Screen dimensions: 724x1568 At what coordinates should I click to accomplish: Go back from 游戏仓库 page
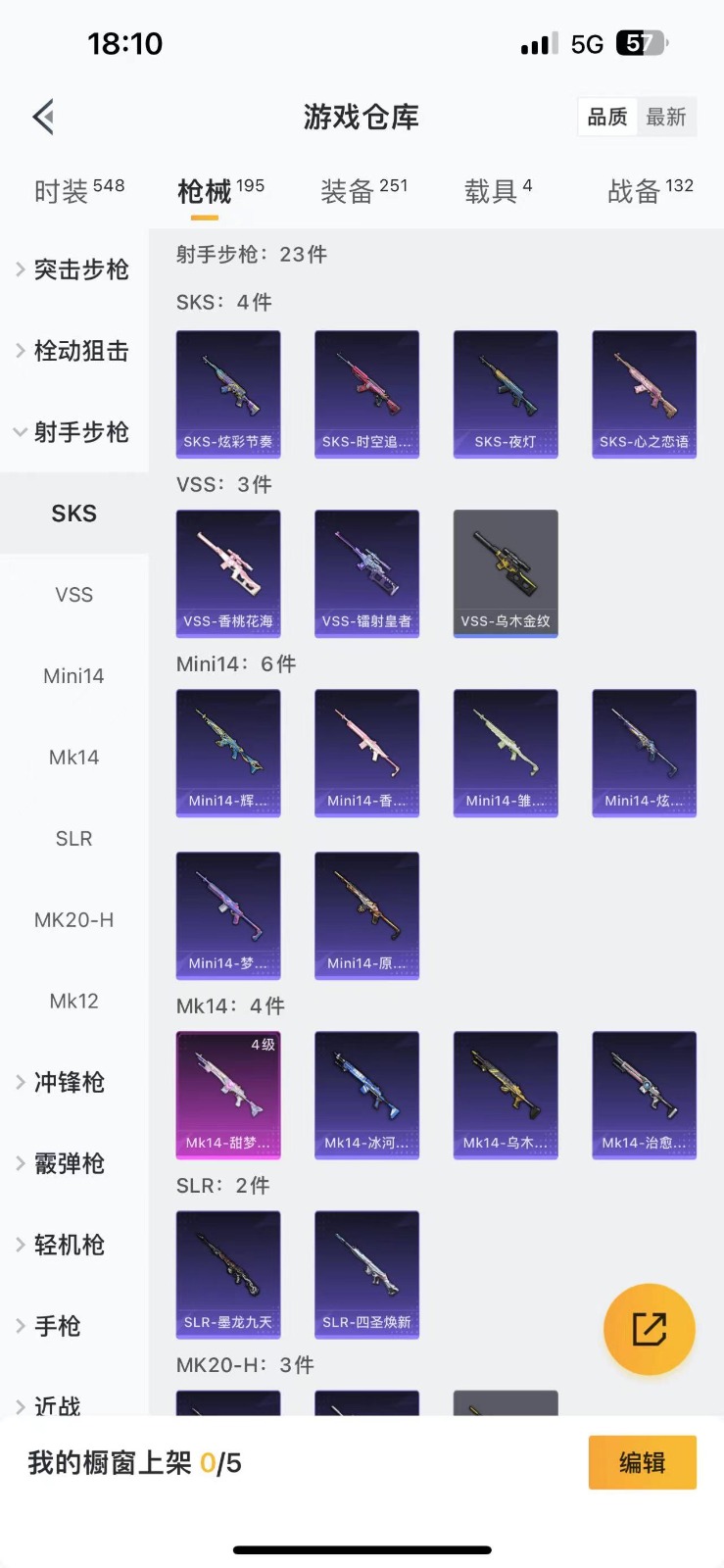tap(43, 118)
